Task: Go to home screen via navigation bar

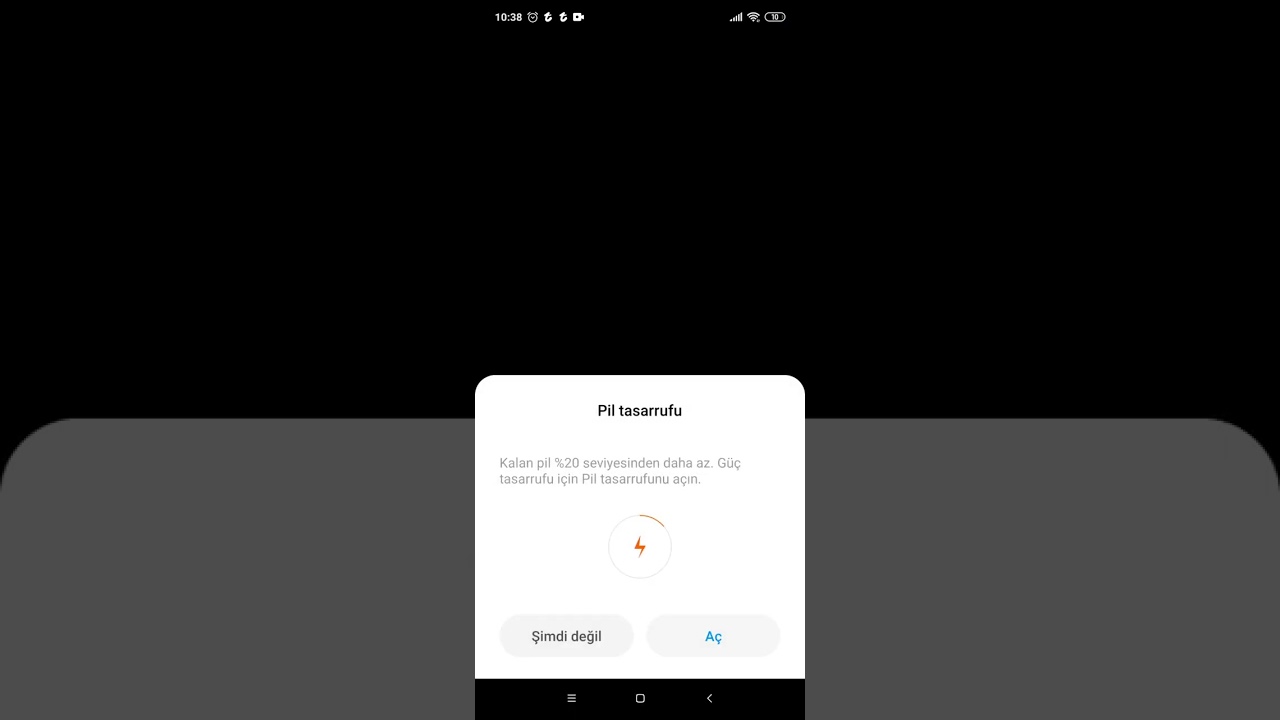Action: [x=640, y=698]
